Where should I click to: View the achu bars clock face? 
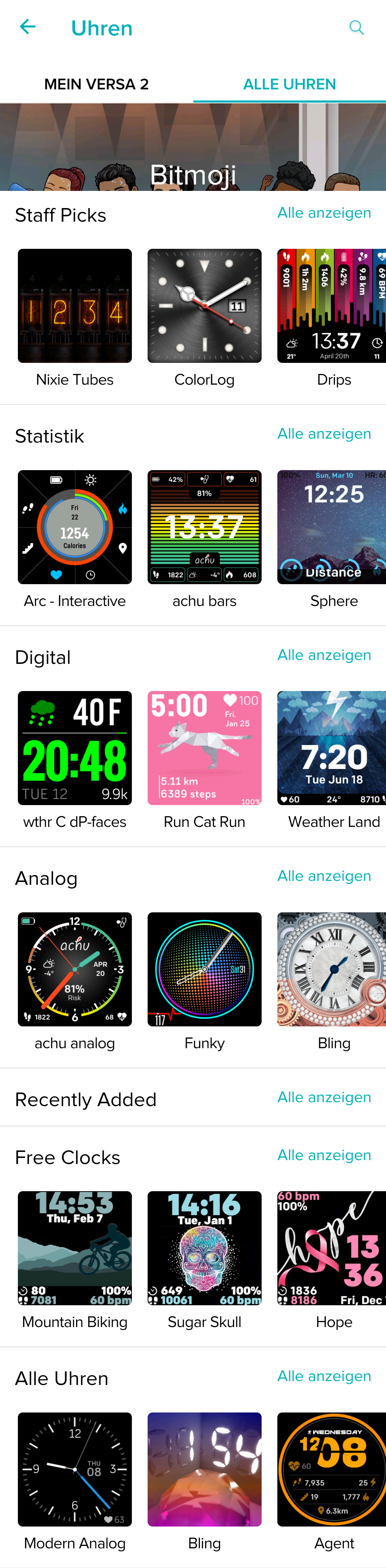204,527
